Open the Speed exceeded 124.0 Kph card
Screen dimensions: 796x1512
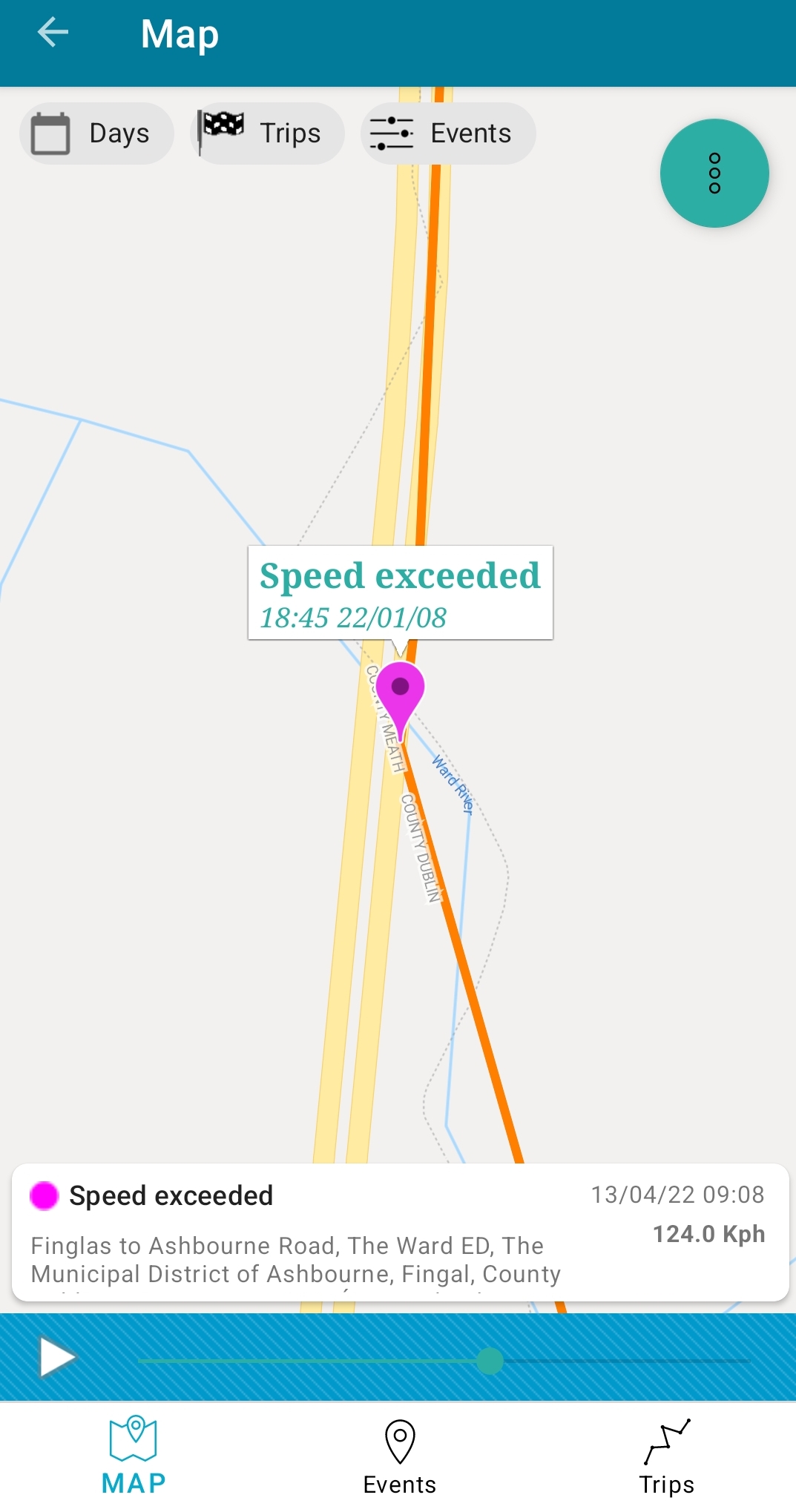click(401, 1232)
